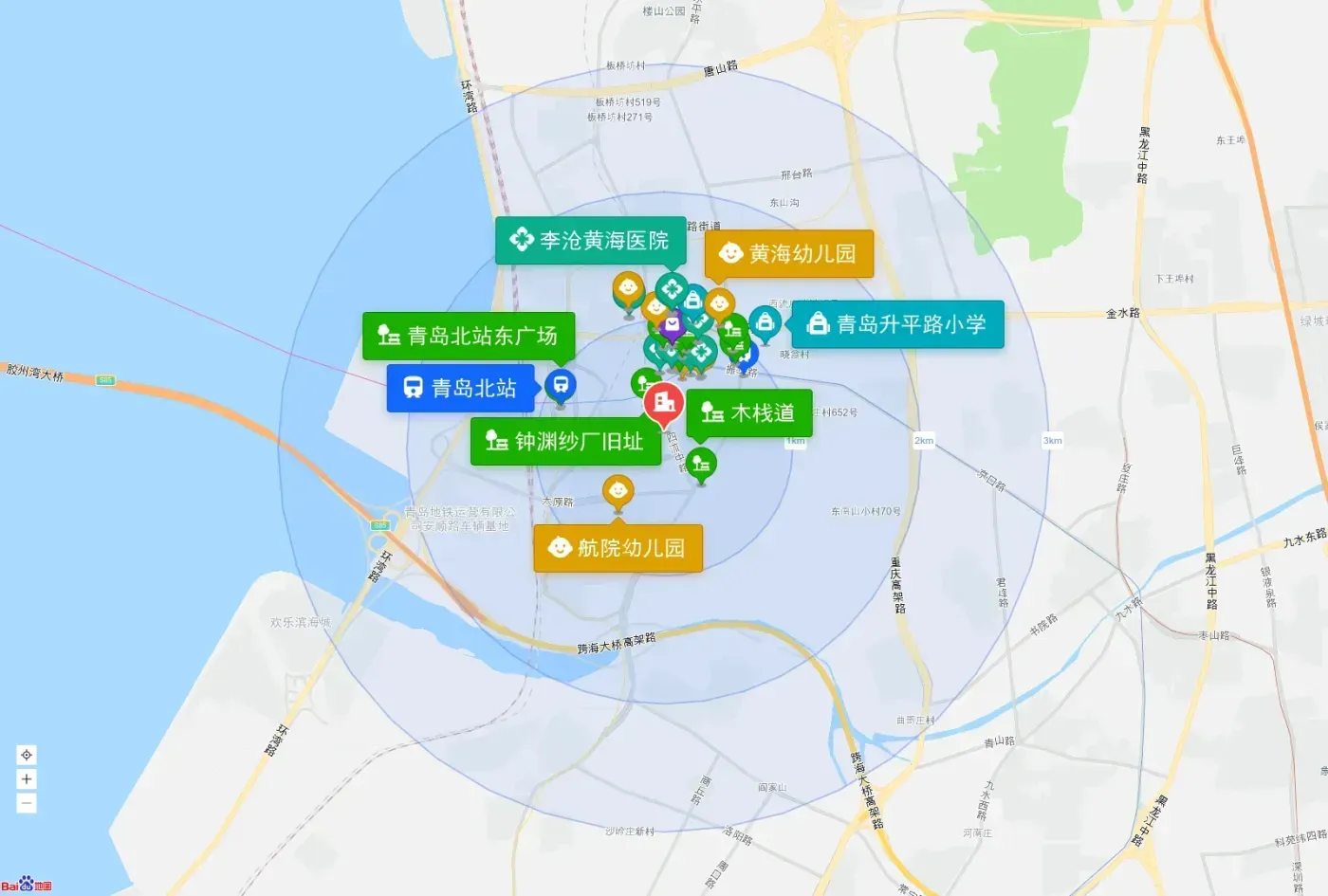This screenshot has width=1328, height=896.
Task: Open the 木栈道 scenic spot label
Action: (749, 413)
